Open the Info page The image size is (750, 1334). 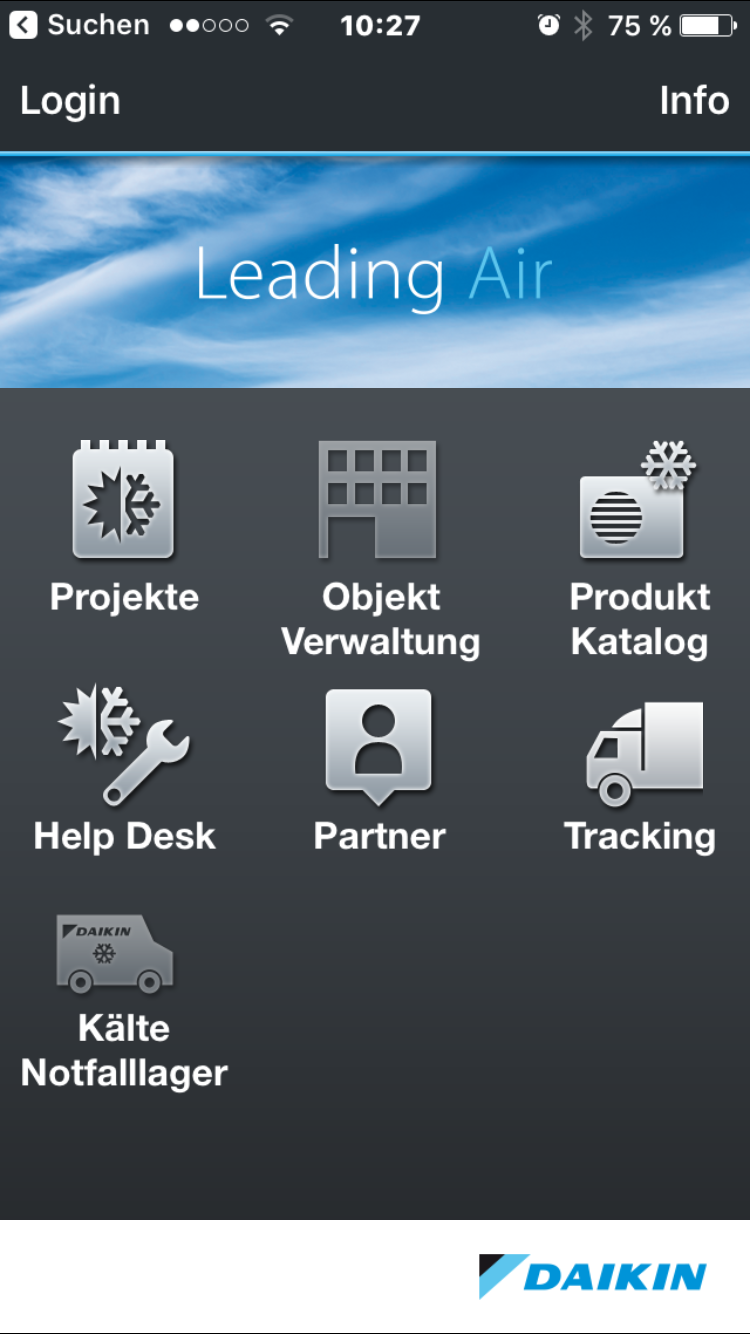[x=694, y=101]
